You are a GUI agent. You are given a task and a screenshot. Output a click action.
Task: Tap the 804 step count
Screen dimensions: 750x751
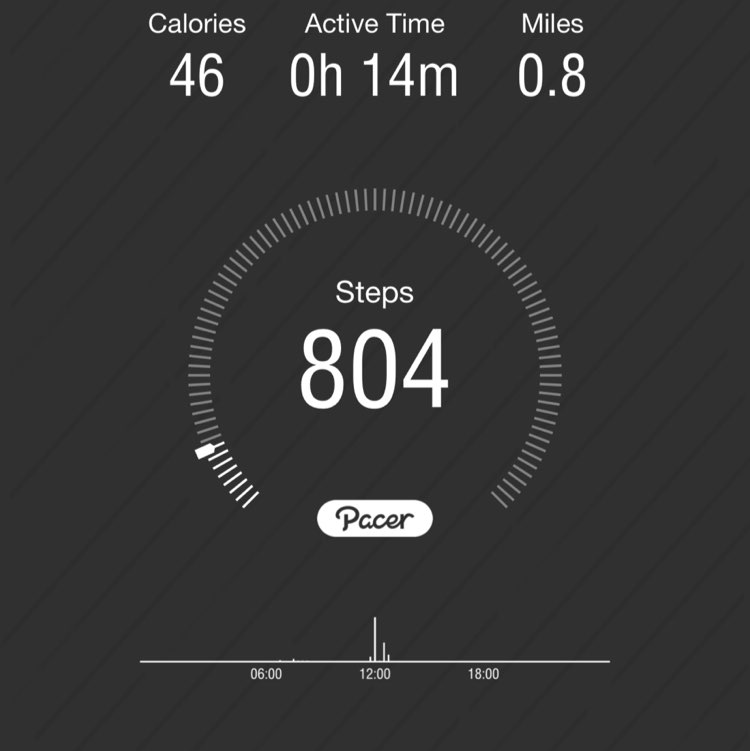point(375,365)
